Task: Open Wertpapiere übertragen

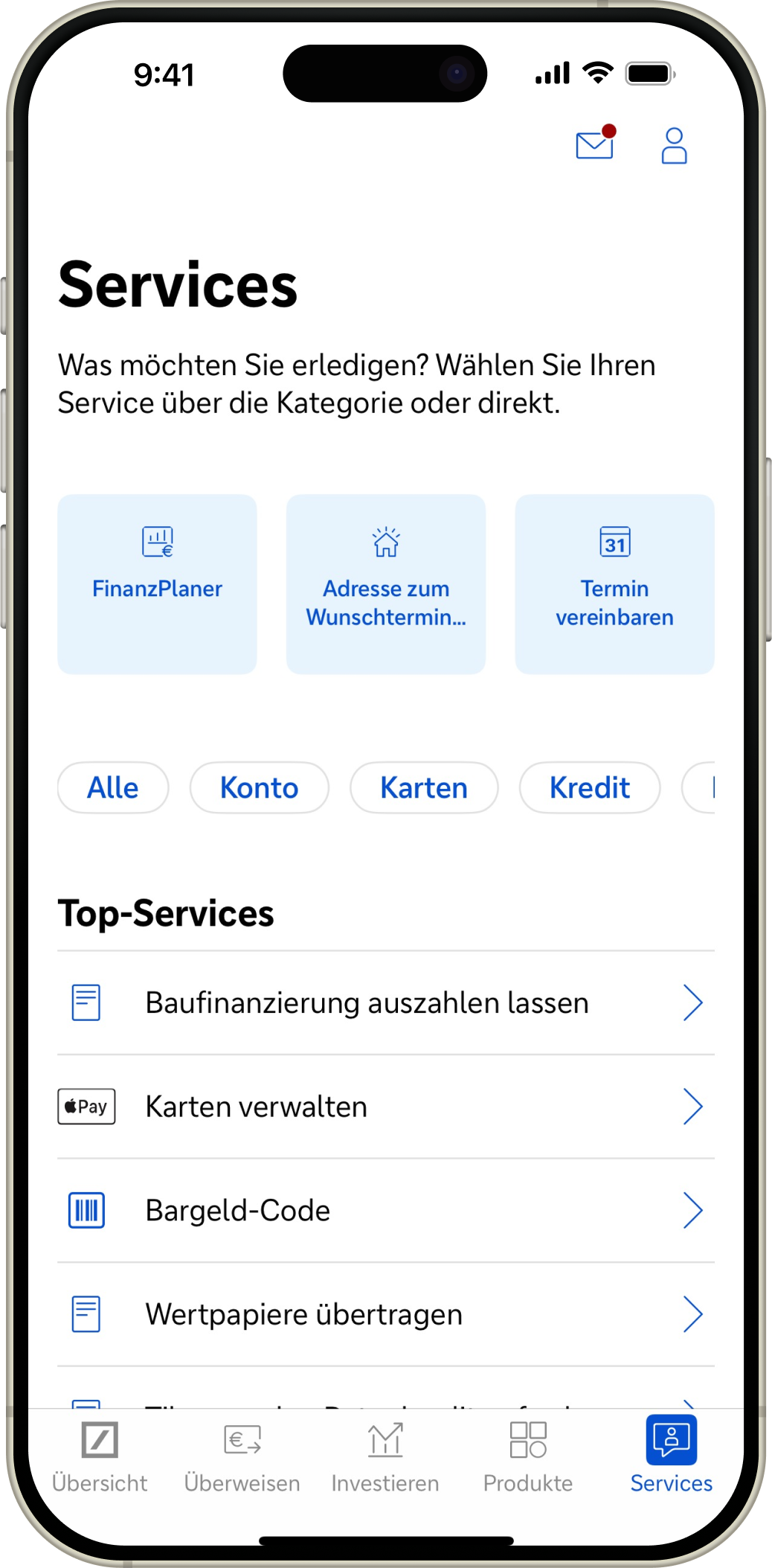Action: 385,1314
